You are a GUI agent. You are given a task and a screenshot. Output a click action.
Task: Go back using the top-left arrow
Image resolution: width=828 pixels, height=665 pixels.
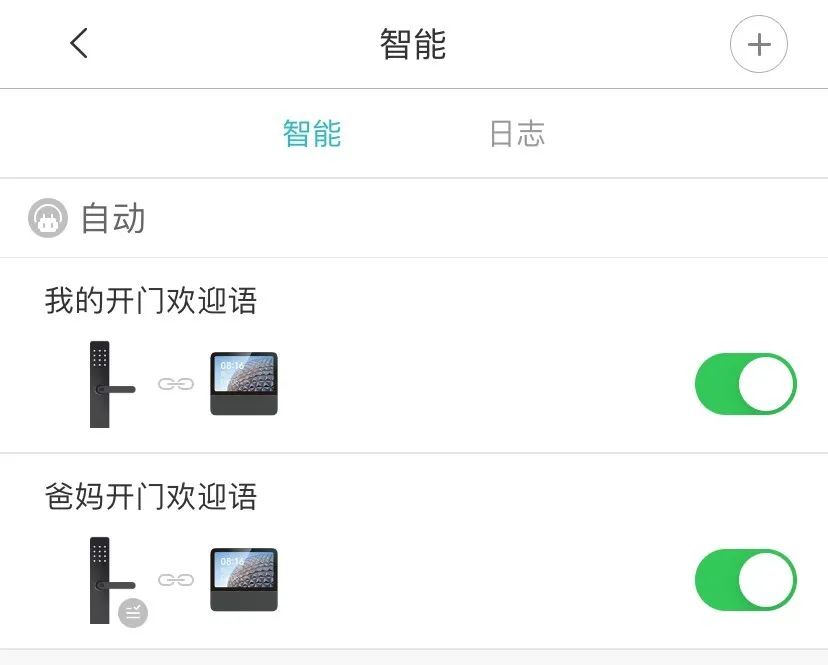coord(79,43)
